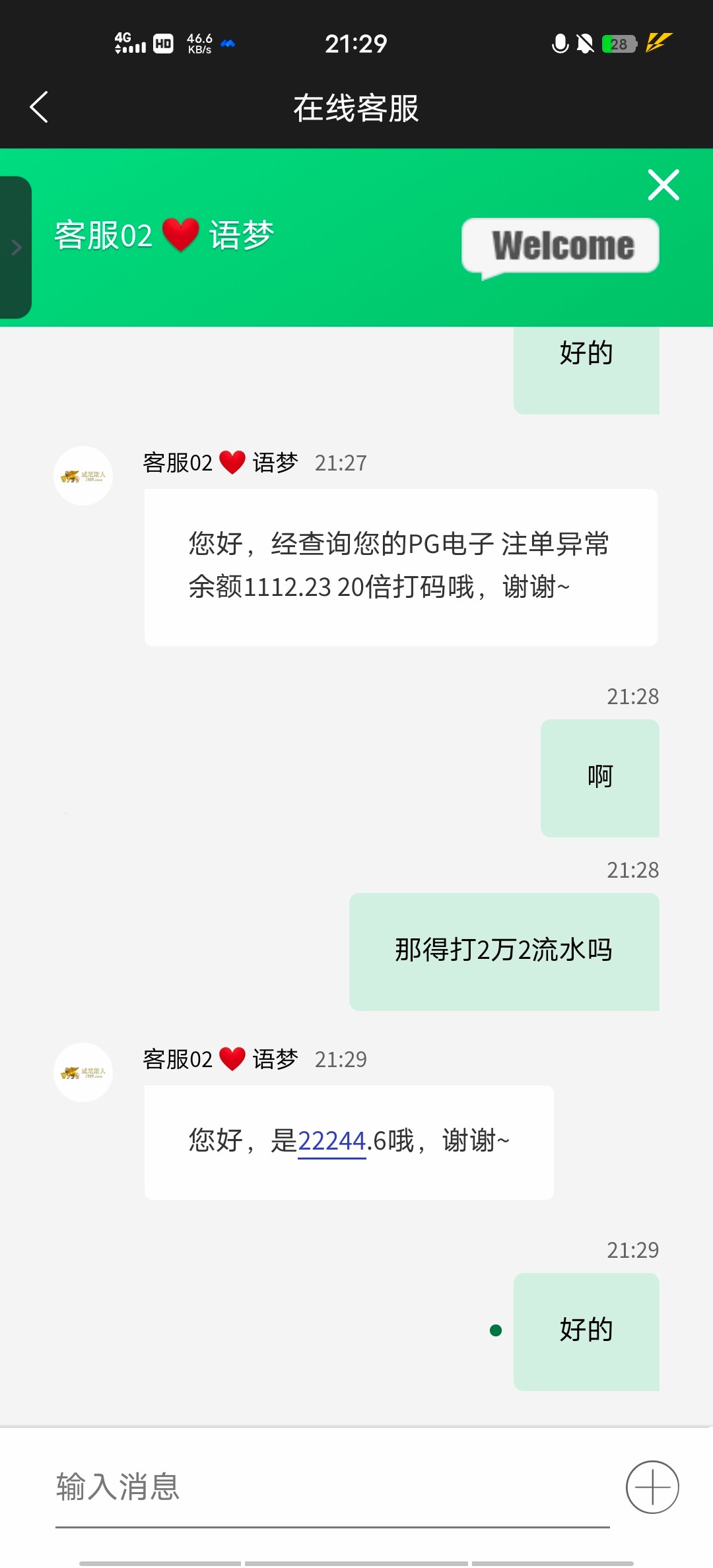713x1568 pixels.
Task: Tap the customer service avatar by the 21:27 message
Action: [x=83, y=475]
